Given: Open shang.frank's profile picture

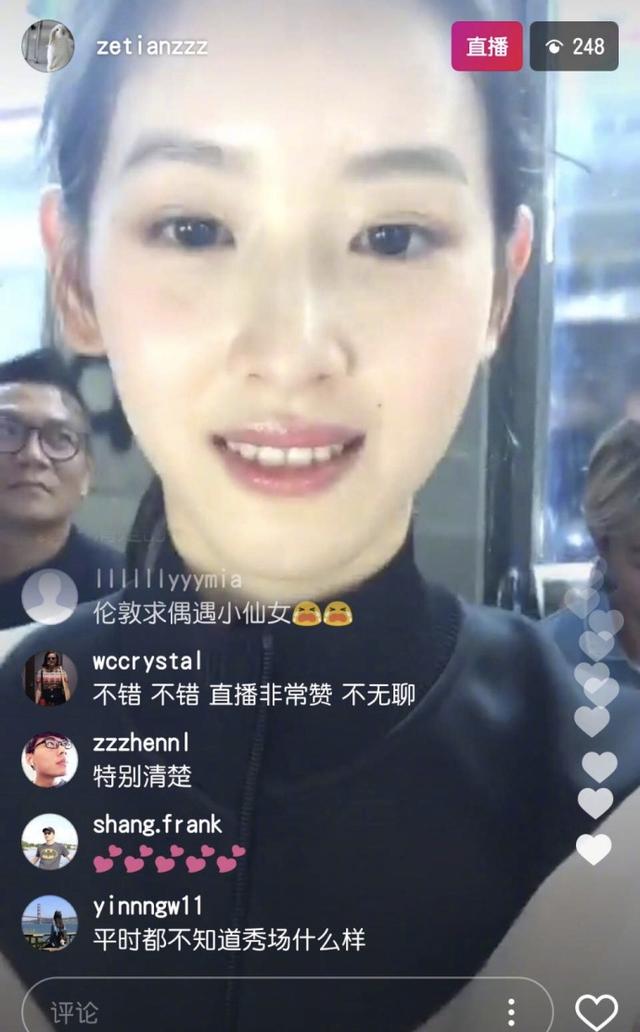Looking at the screenshot, I should (50, 841).
